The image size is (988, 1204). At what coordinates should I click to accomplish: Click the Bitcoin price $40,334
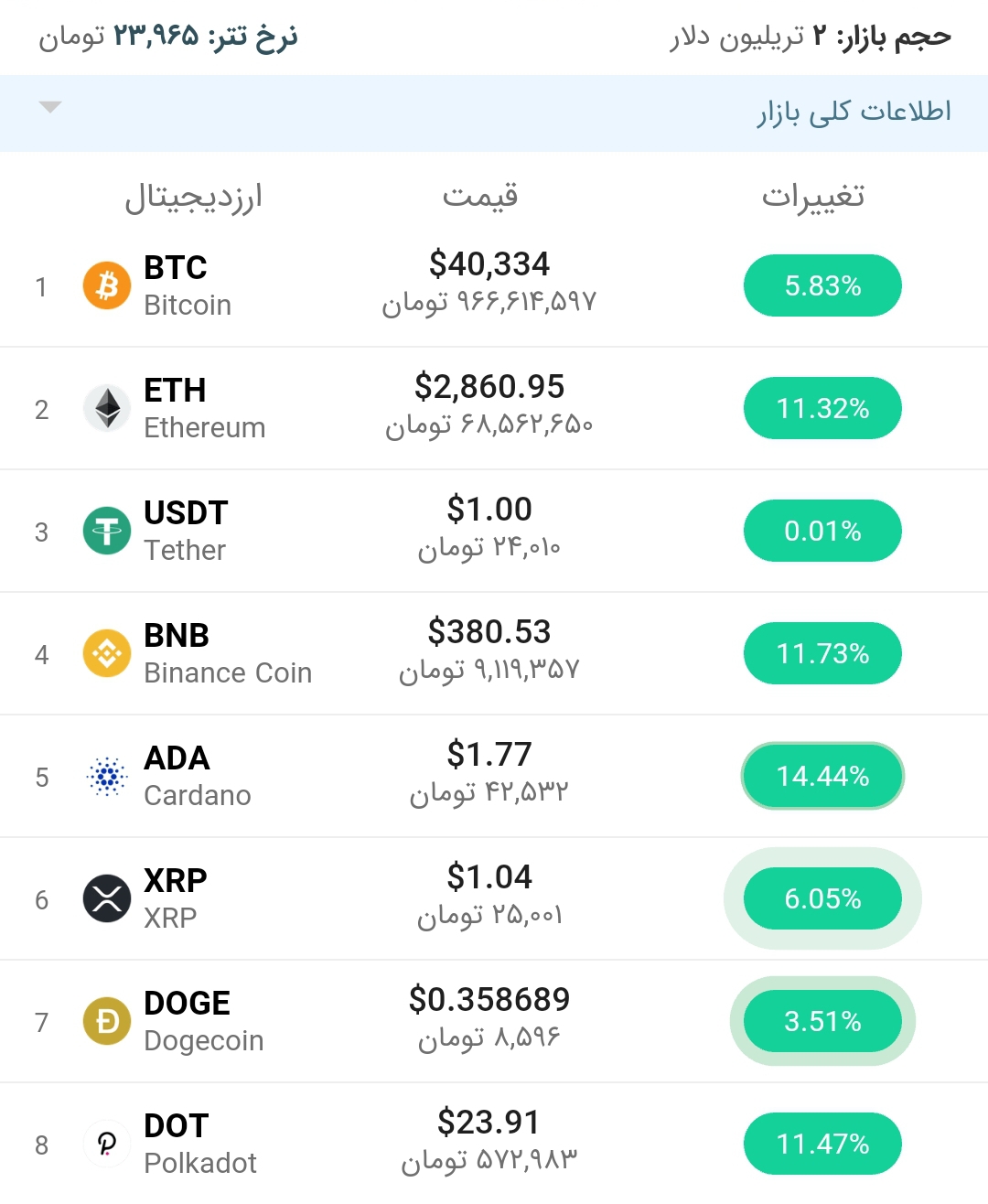tap(491, 264)
